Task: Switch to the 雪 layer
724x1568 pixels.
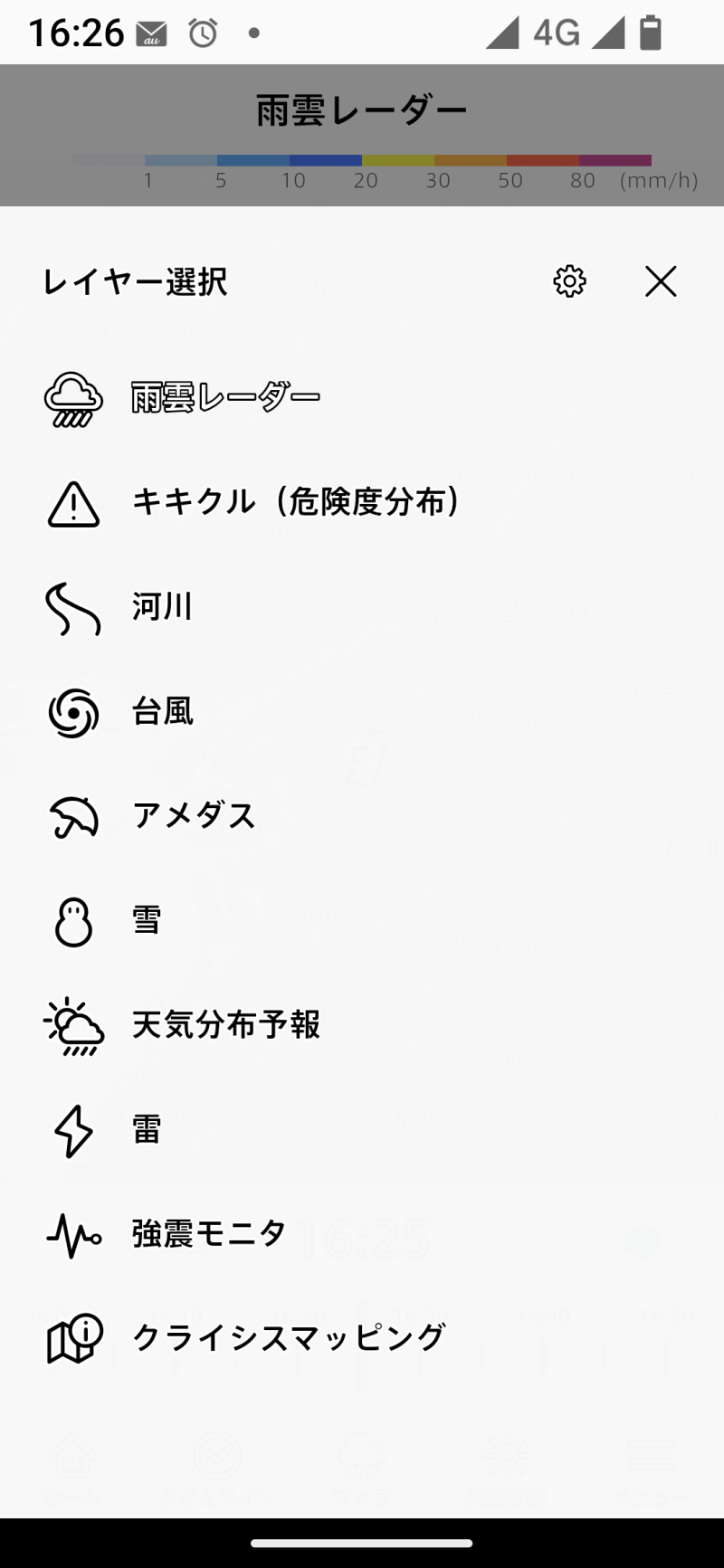Action: 147,921
